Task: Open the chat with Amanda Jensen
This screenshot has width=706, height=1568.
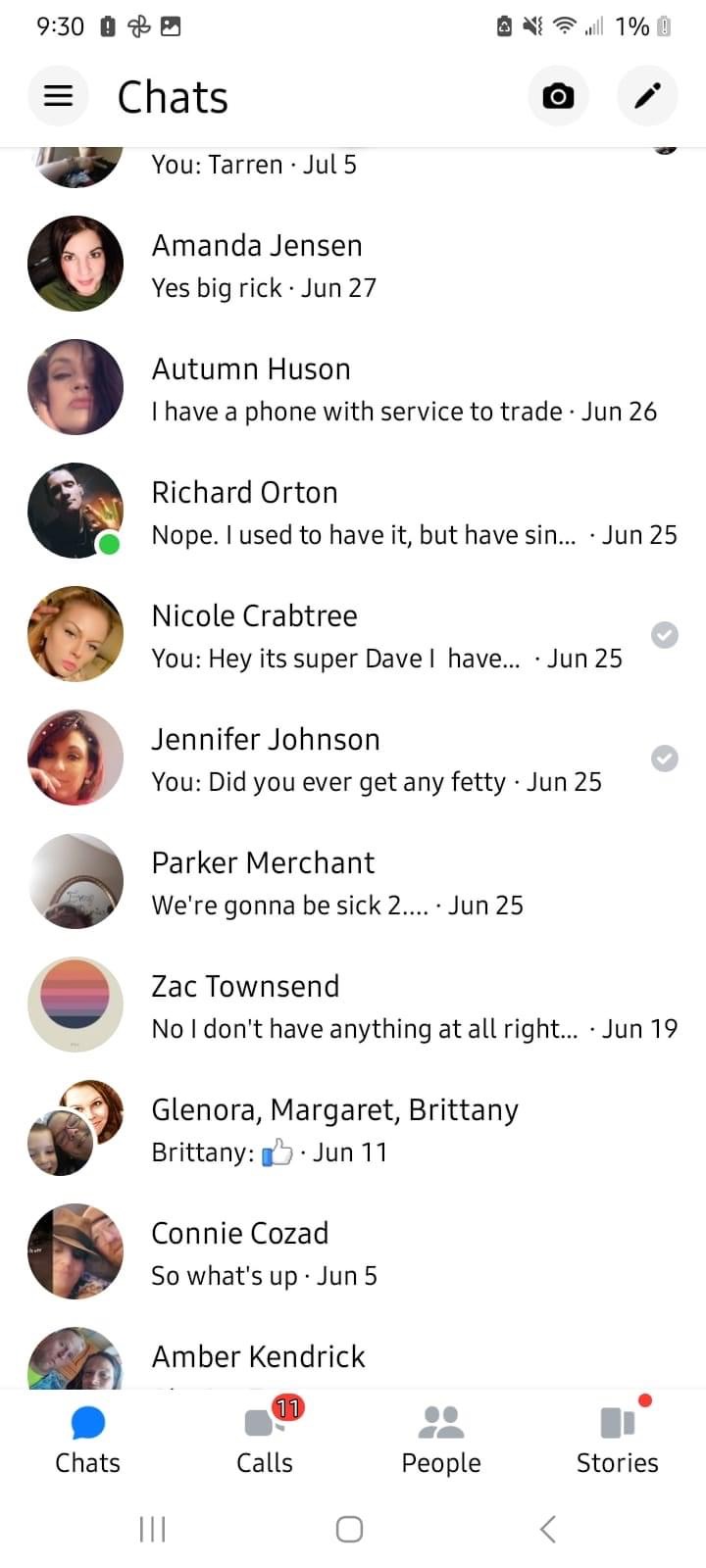Action: tap(353, 265)
